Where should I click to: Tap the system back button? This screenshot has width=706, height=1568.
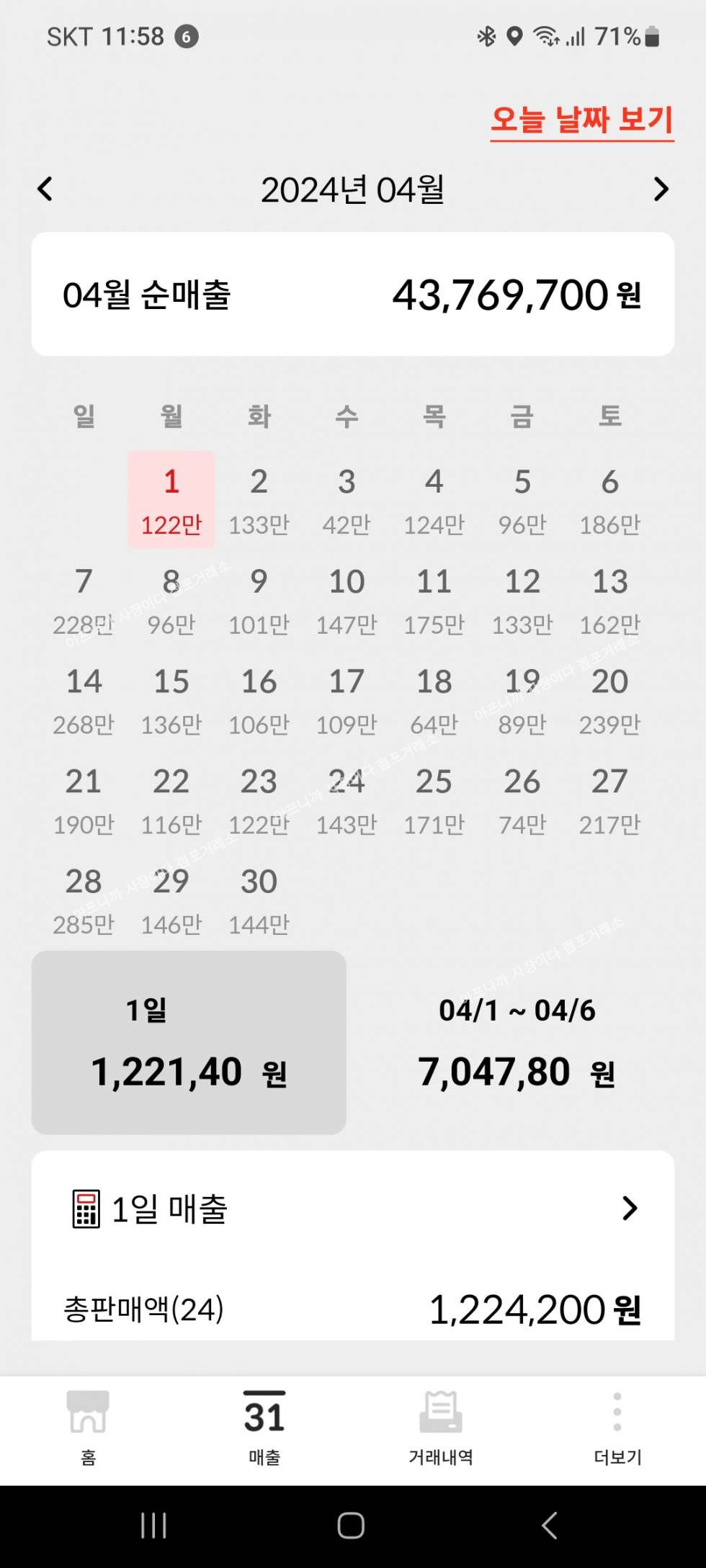point(550,1526)
